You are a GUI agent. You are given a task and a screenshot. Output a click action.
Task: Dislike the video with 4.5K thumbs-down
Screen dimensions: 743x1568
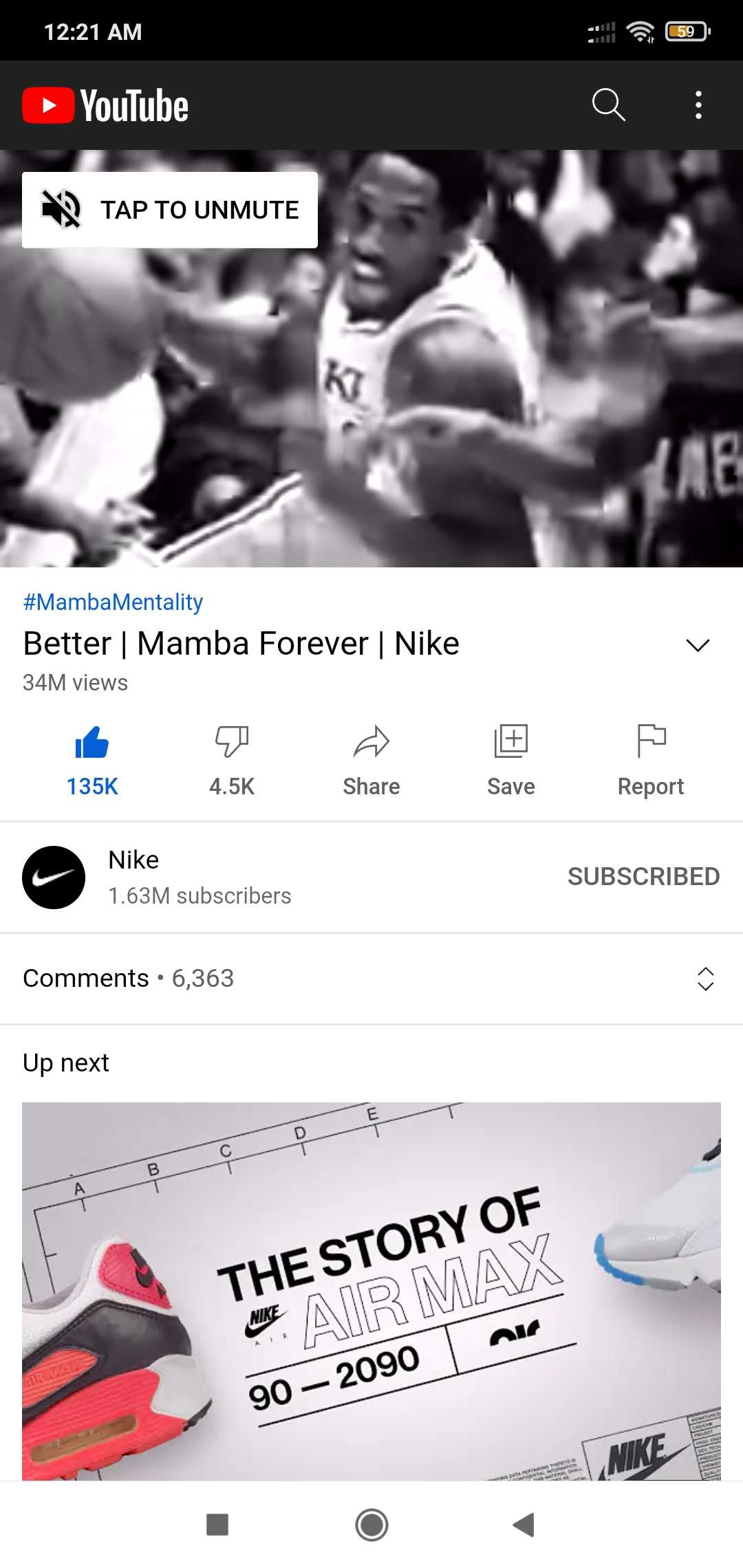coord(232,760)
